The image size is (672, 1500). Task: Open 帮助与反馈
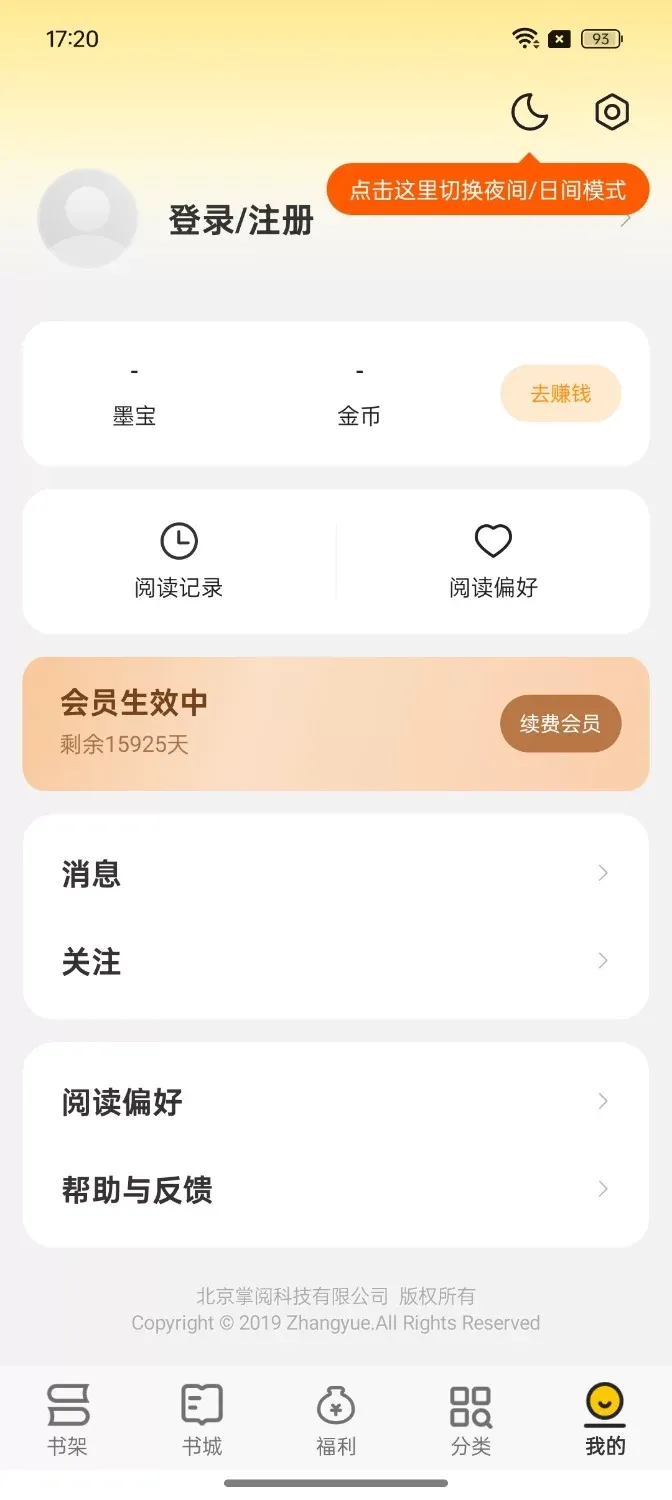click(336, 1190)
